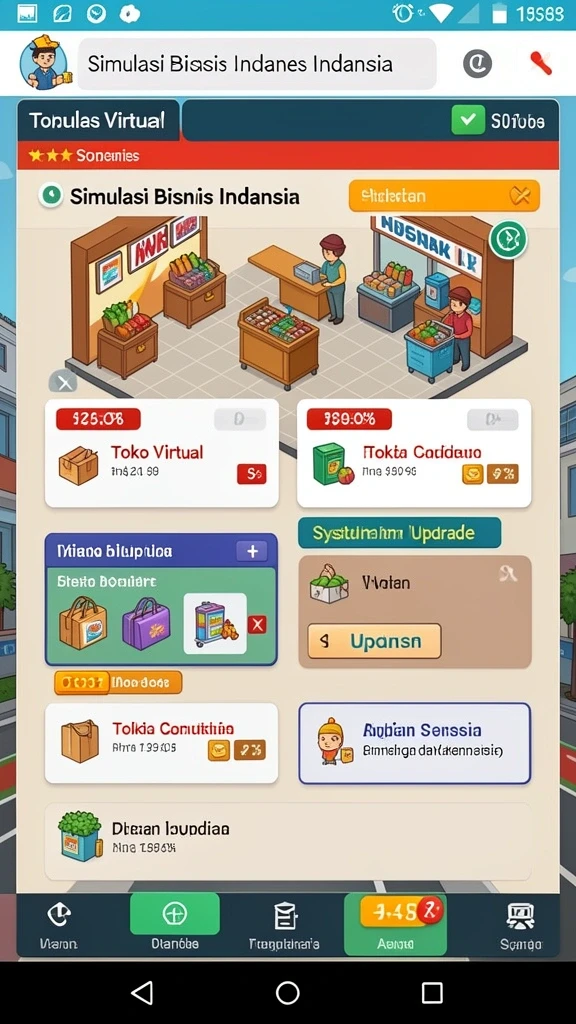This screenshot has height=1024, width=576.
Task: Dismiss the shop scene with gray X
Action: point(63,383)
